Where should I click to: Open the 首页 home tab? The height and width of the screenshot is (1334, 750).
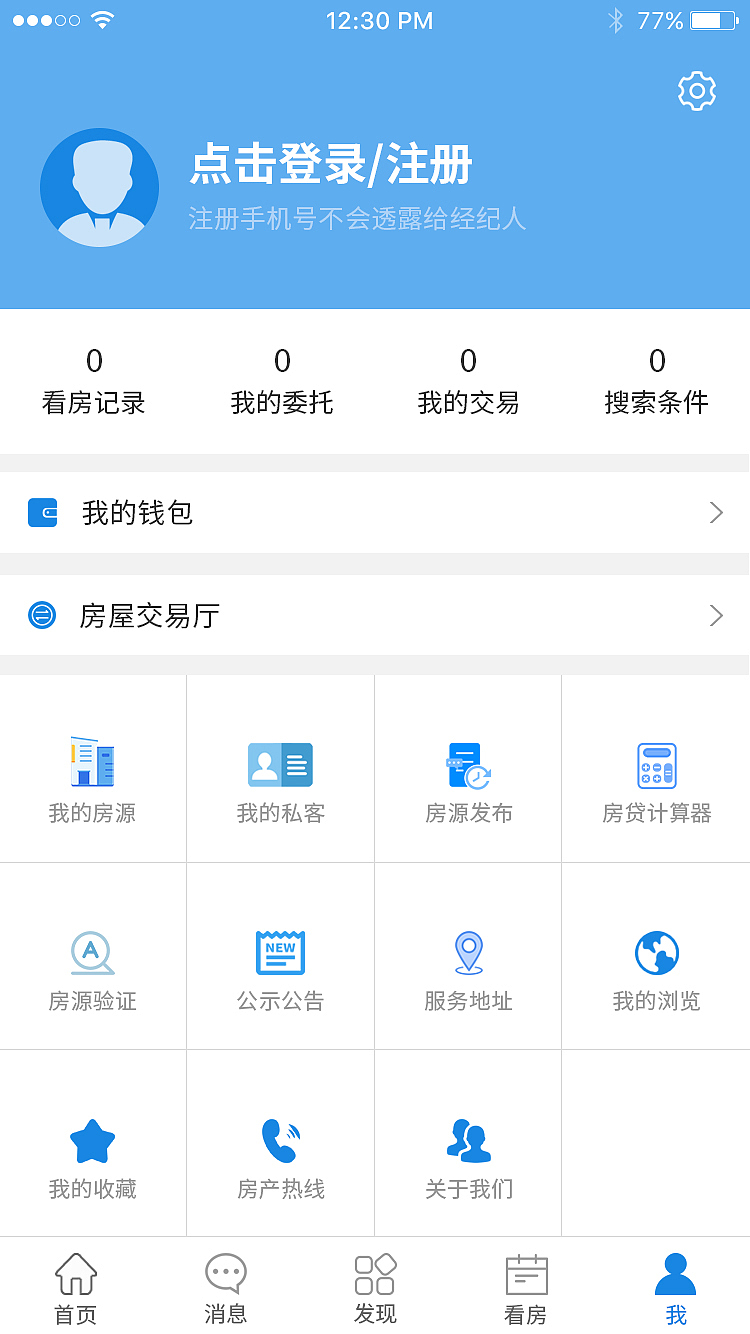point(75,1287)
